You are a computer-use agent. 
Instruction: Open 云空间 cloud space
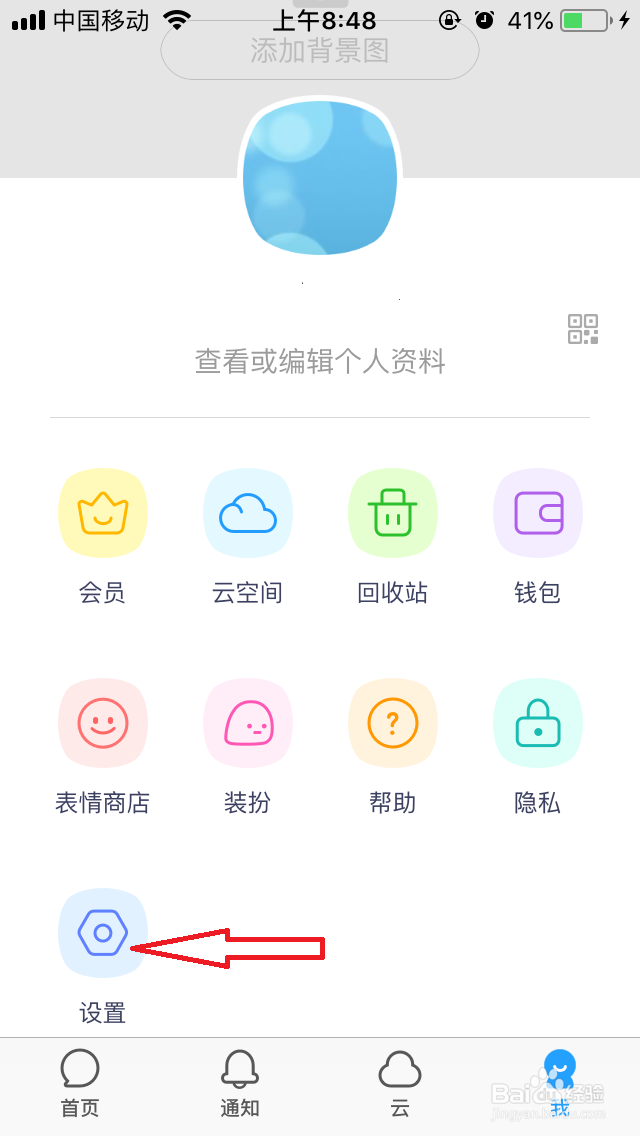(247, 538)
